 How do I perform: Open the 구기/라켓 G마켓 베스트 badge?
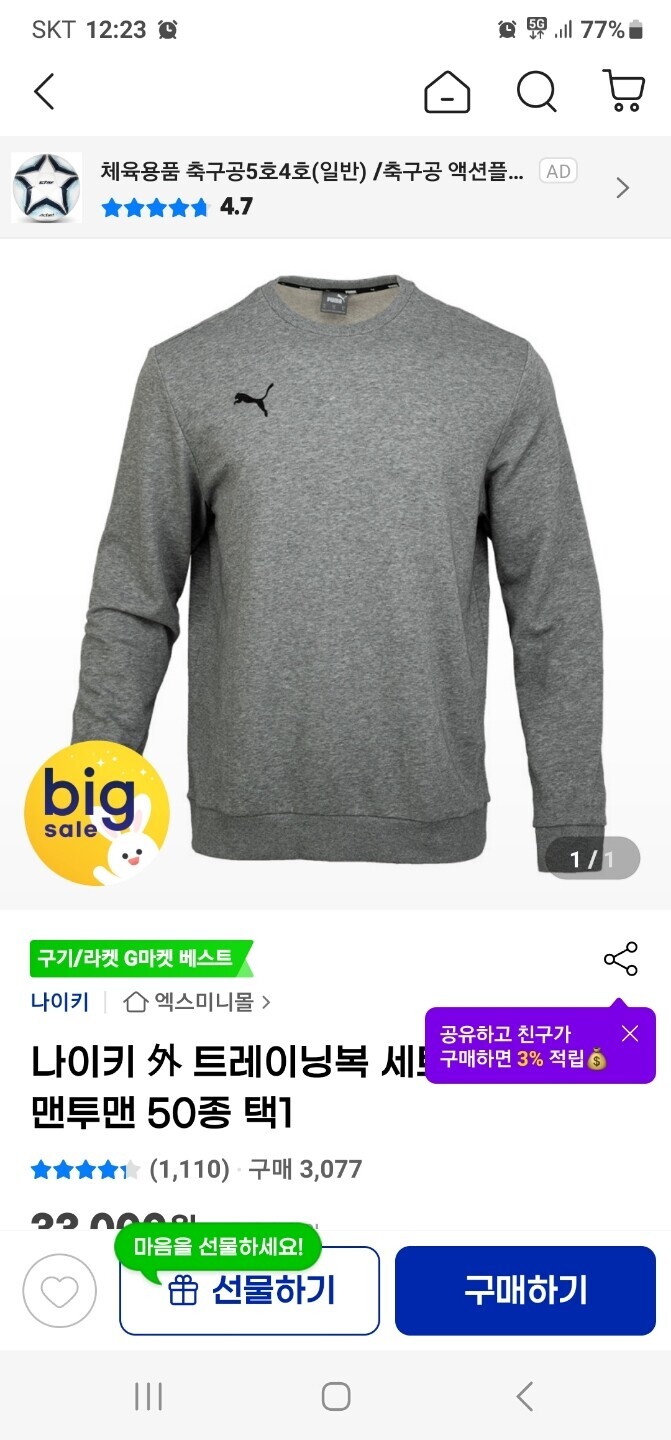pyautogui.click(x=138, y=958)
